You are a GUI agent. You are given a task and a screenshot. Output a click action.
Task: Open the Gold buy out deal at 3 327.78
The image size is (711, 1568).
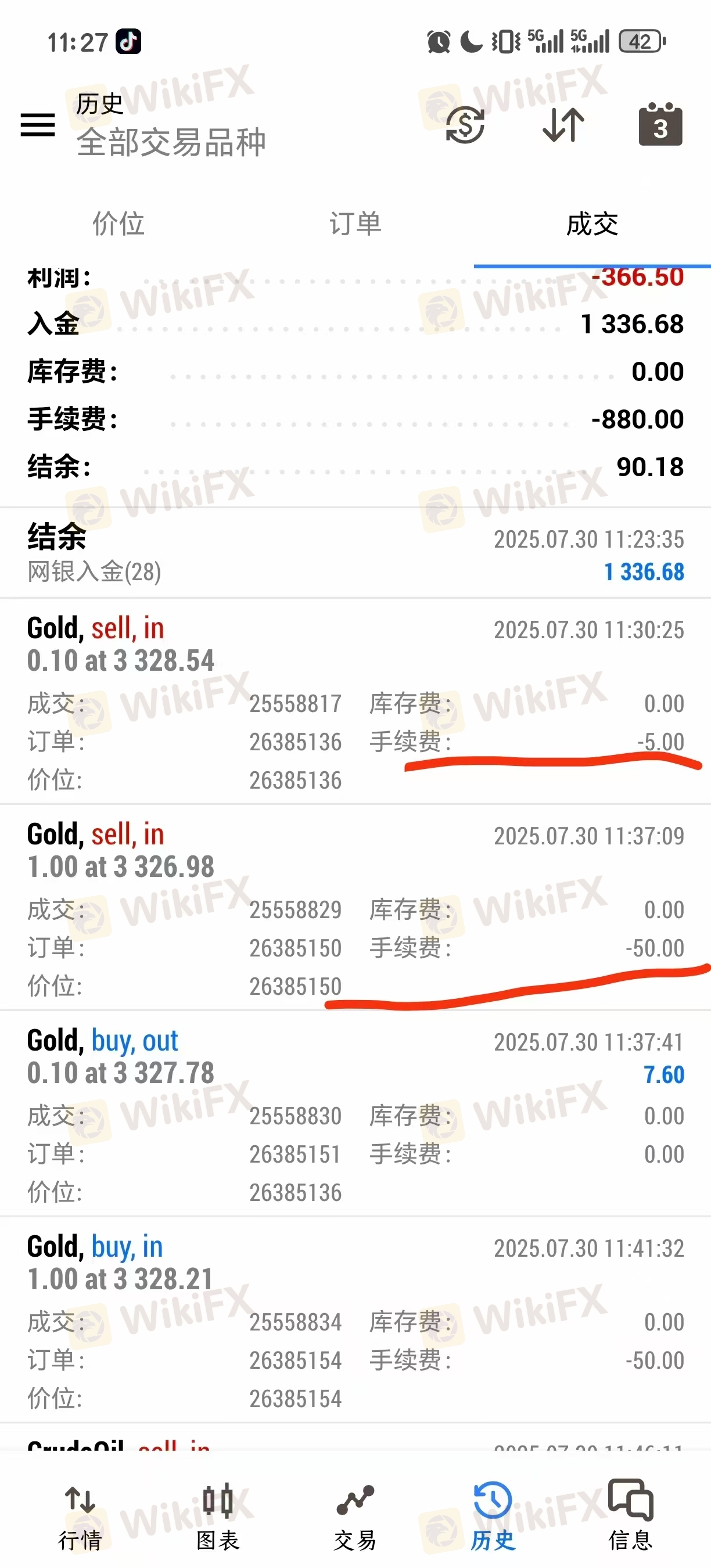point(355,1114)
